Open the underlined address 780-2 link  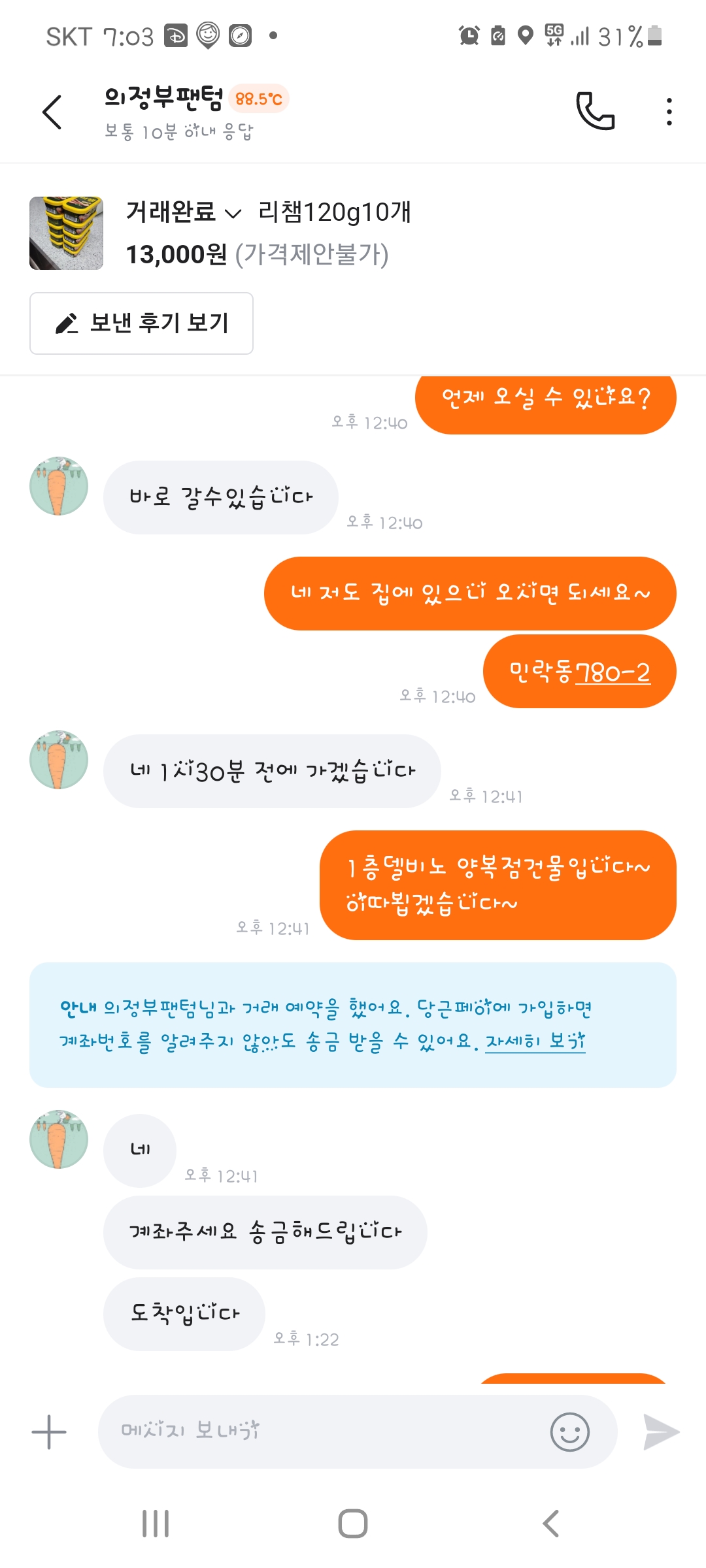coord(612,672)
